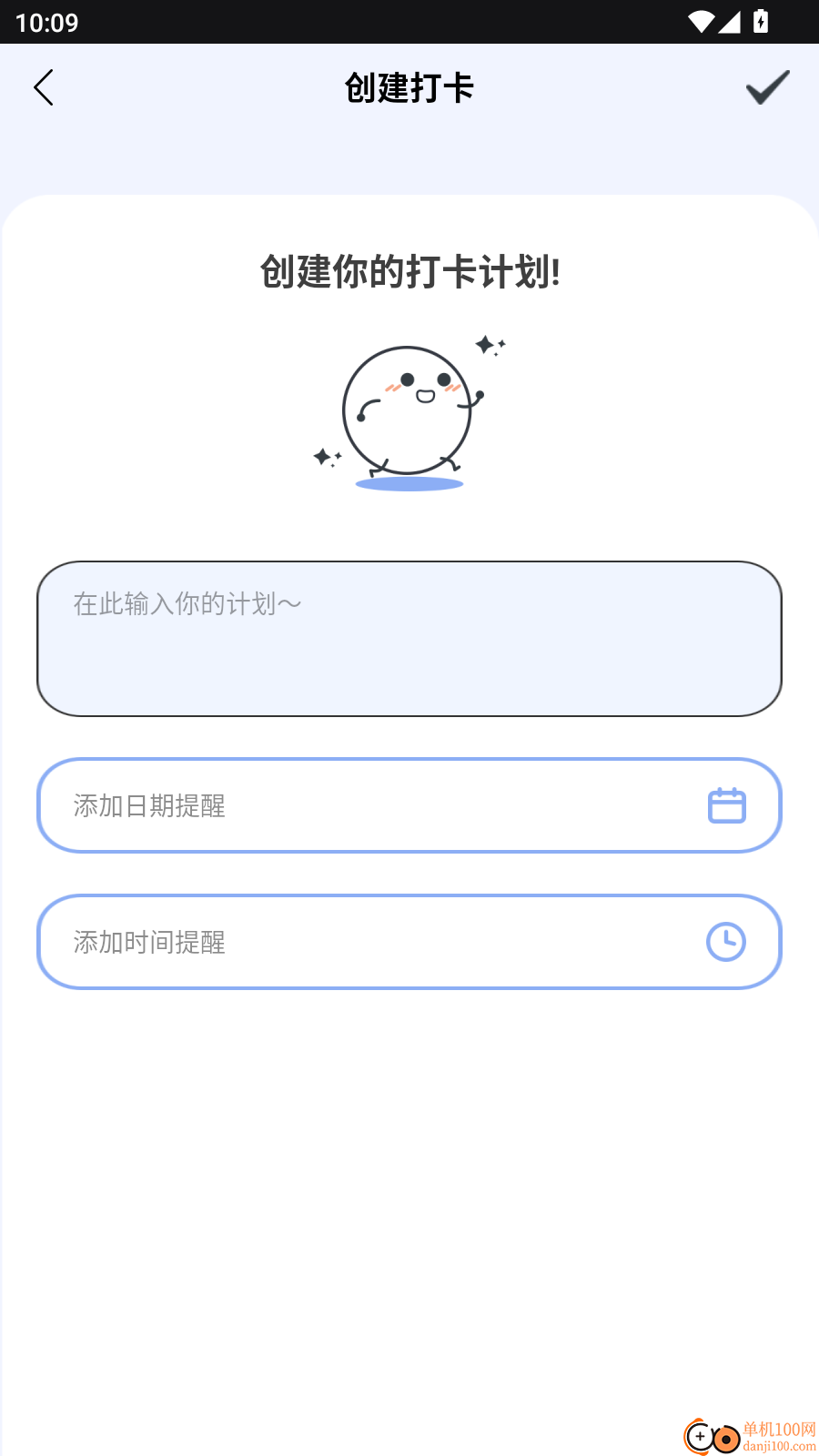Navigate back using the left arrow icon
This screenshot has height=1456, width=819.
[45, 87]
